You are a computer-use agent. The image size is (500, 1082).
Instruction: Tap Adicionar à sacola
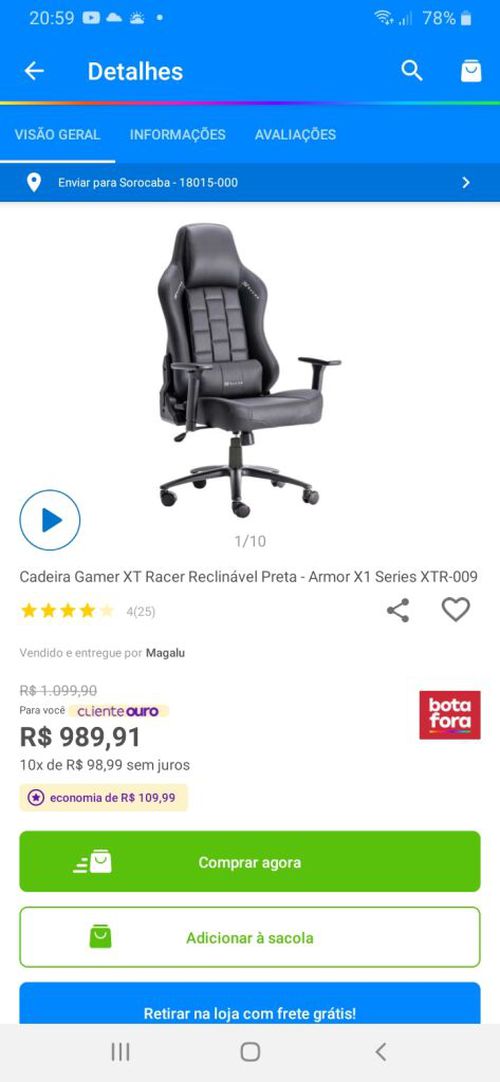[250, 938]
